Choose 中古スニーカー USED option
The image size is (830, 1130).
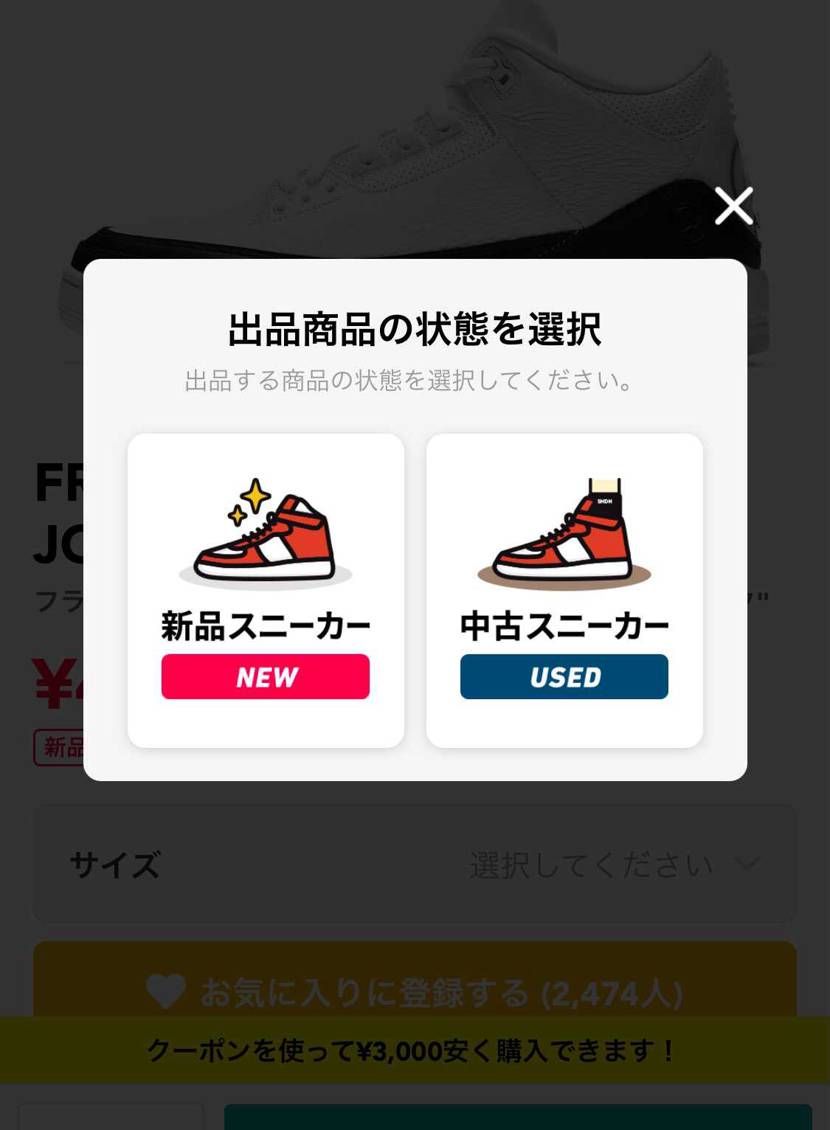click(x=564, y=590)
